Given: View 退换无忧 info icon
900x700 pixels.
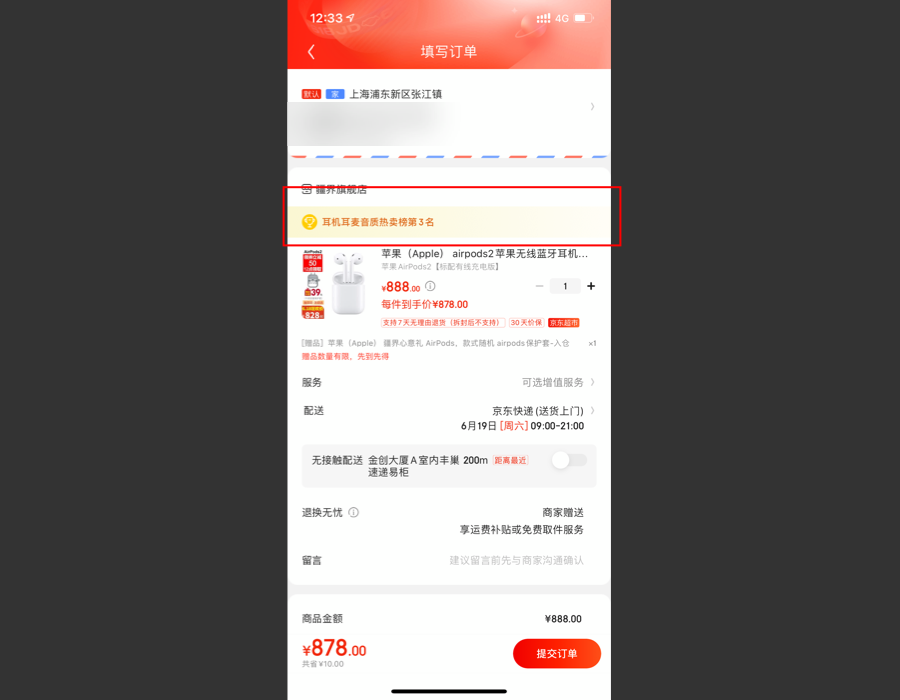Looking at the screenshot, I should tap(353, 512).
